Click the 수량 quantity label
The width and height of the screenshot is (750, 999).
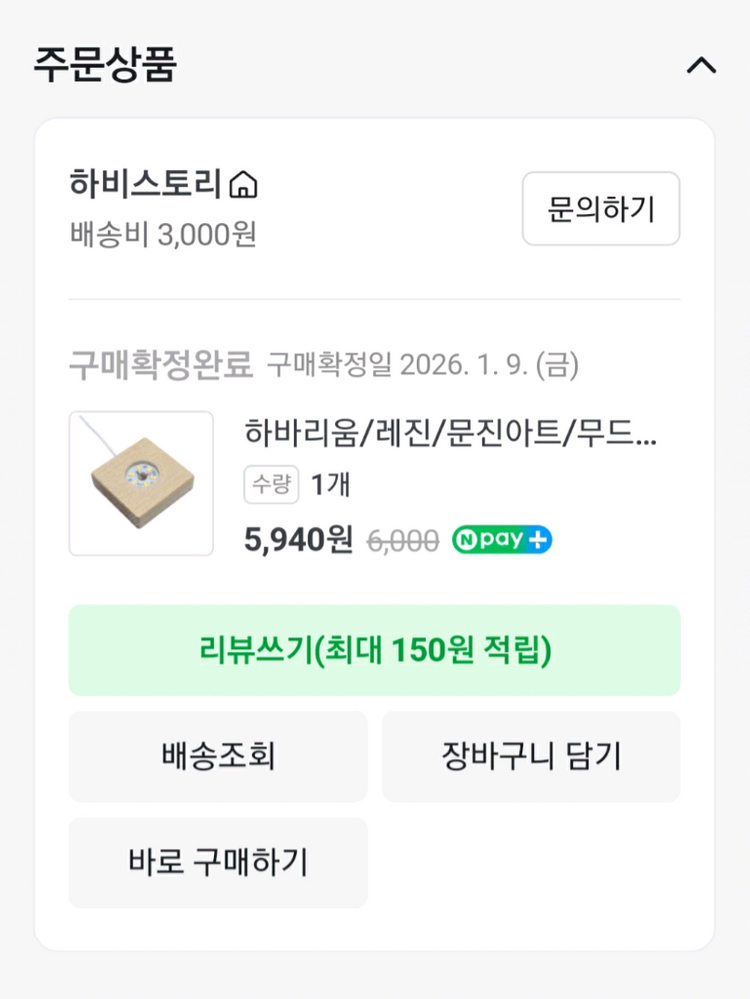(271, 484)
